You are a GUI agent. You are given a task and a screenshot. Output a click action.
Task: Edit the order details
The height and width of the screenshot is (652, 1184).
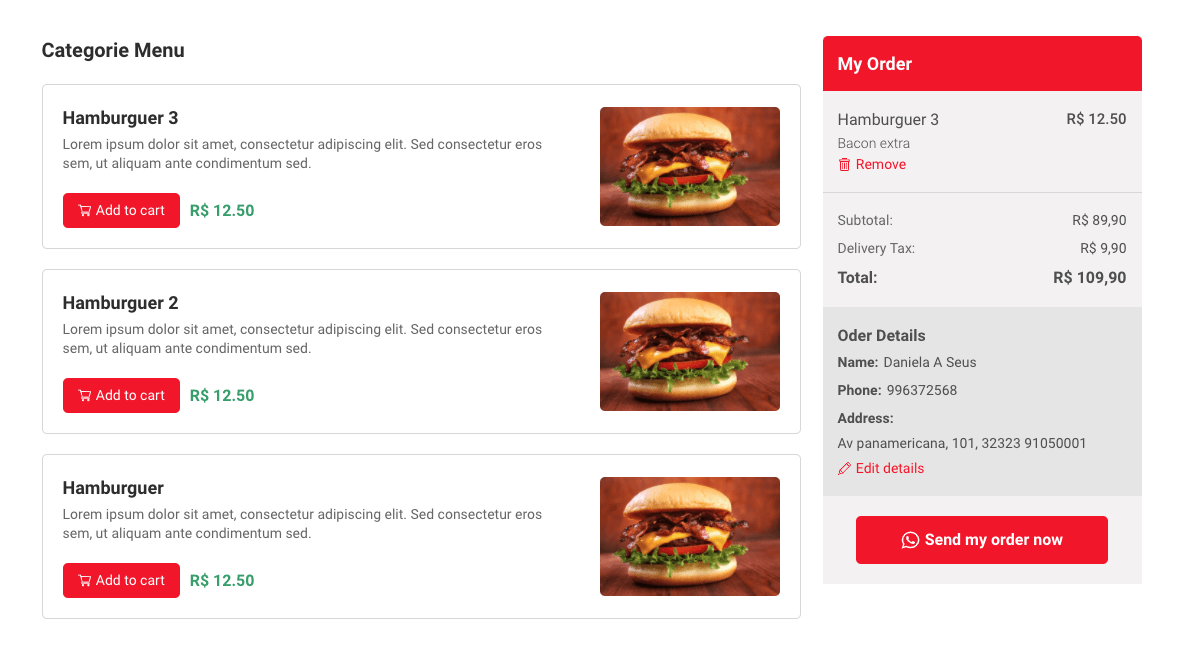click(881, 468)
